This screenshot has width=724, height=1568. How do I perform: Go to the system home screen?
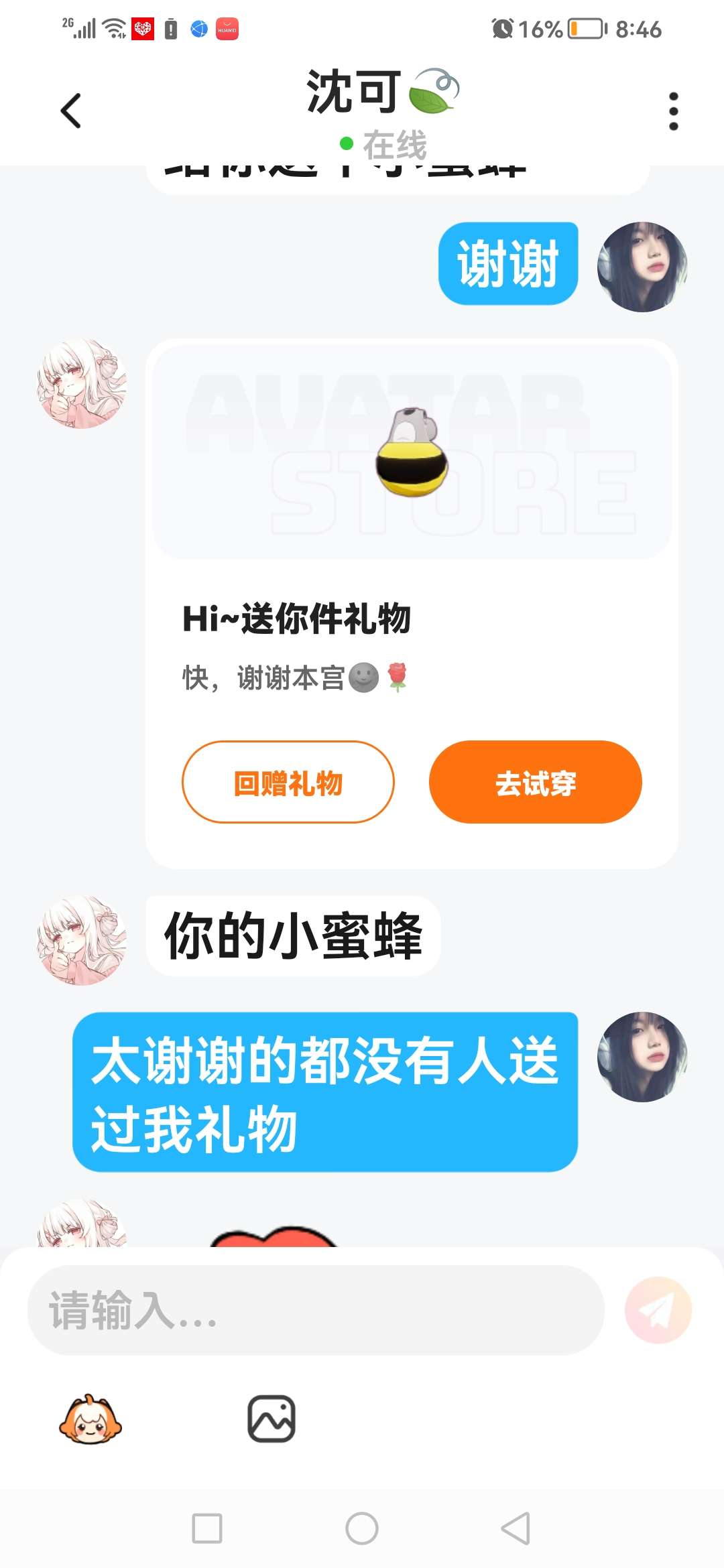pyautogui.click(x=362, y=1528)
